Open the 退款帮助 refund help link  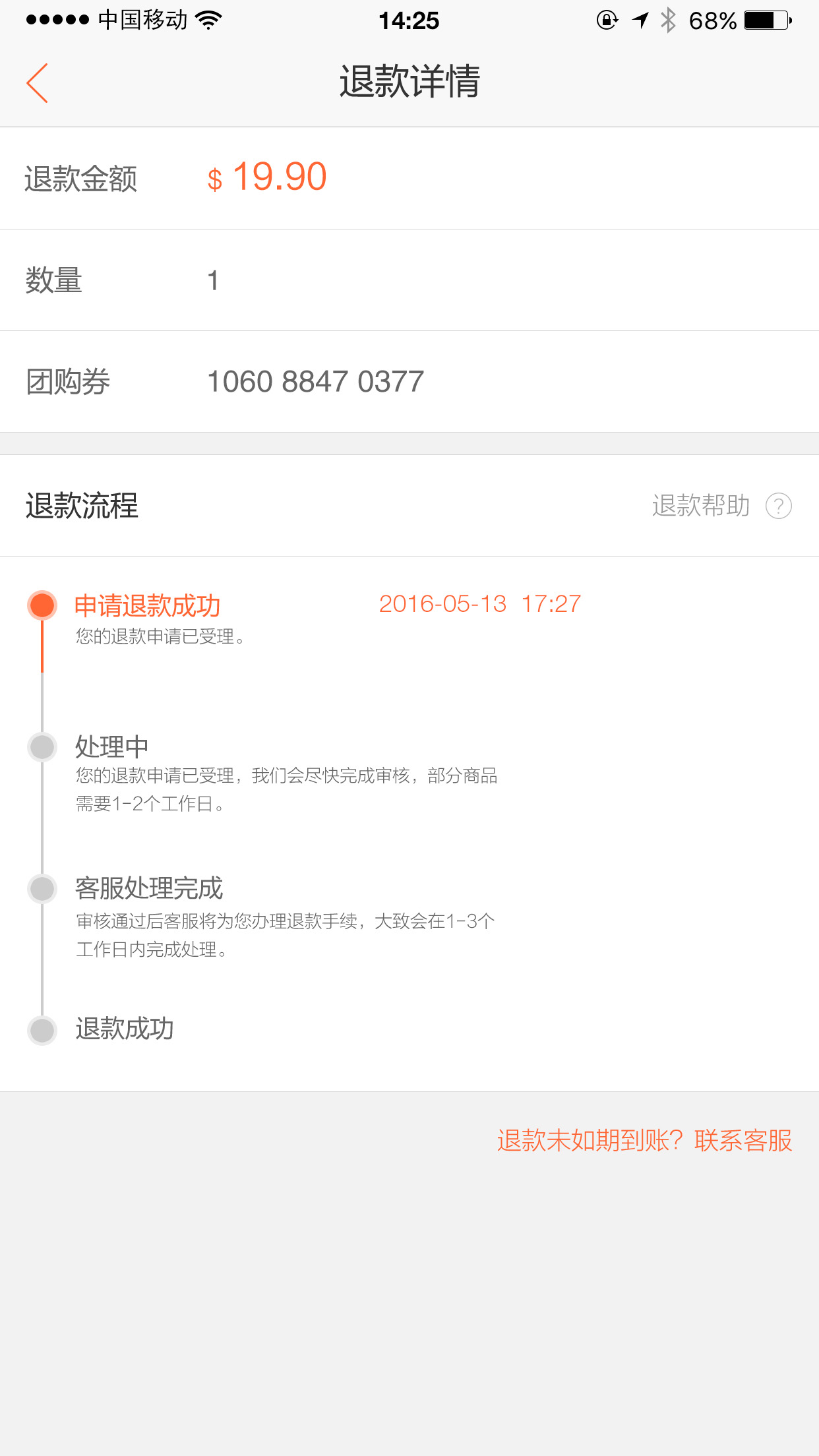tap(721, 506)
